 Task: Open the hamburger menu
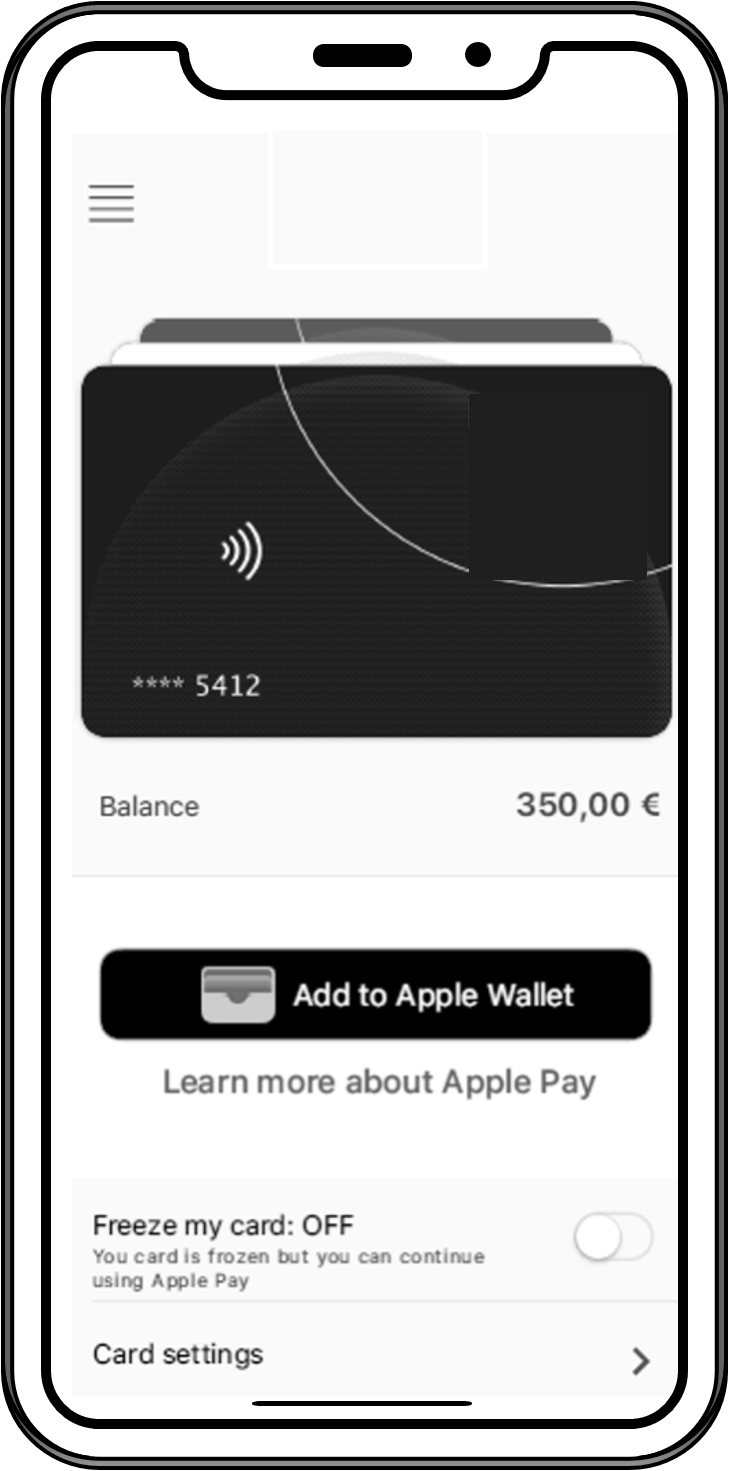tap(111, 203)
